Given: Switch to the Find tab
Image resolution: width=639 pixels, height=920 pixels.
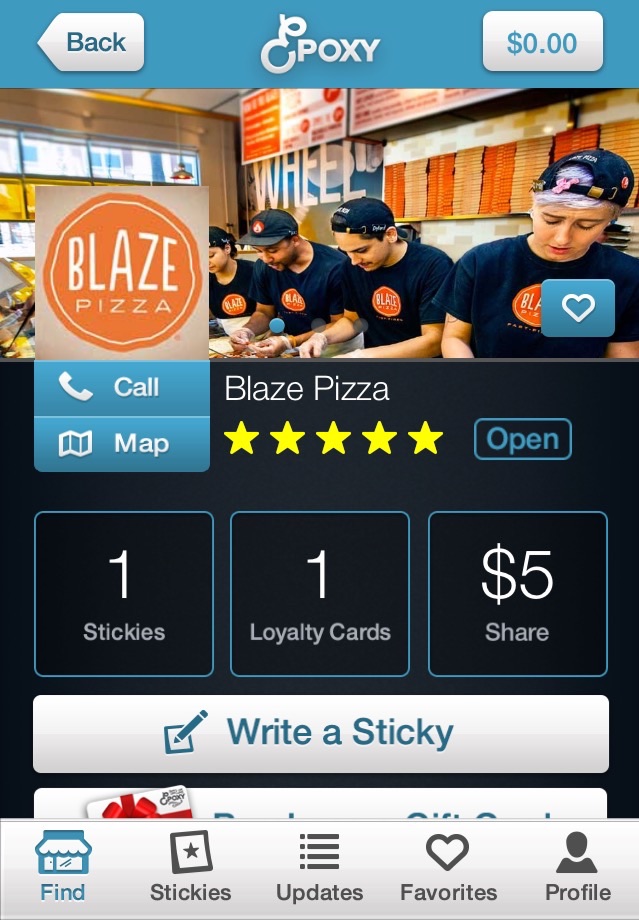Looking at the screenshot, I should 63,868.
